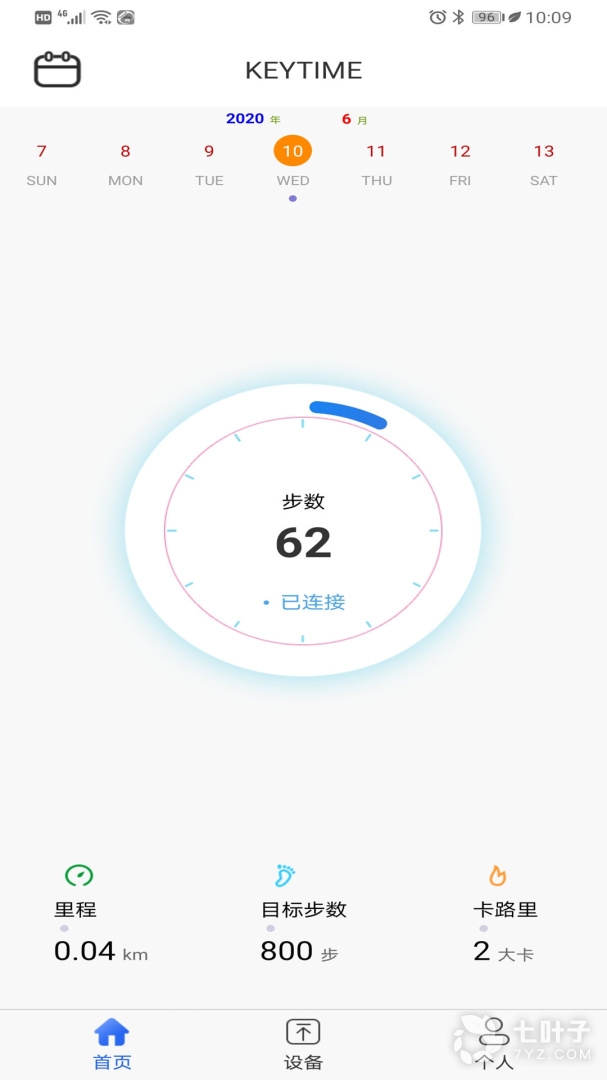Open the calendar icon in the header

pyautogui.click(x=57, y=70)
